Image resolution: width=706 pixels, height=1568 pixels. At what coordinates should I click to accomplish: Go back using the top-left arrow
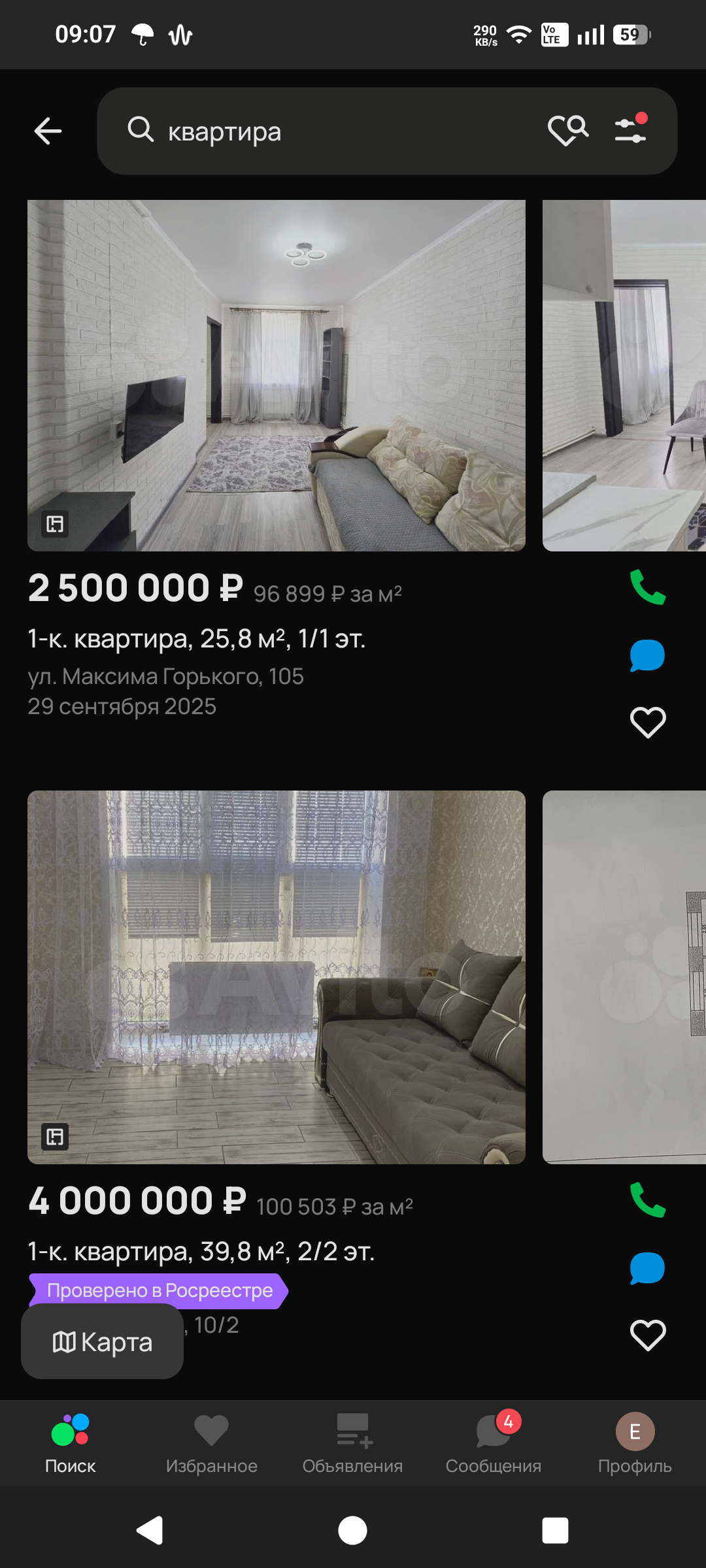click(x=48, y=131)
